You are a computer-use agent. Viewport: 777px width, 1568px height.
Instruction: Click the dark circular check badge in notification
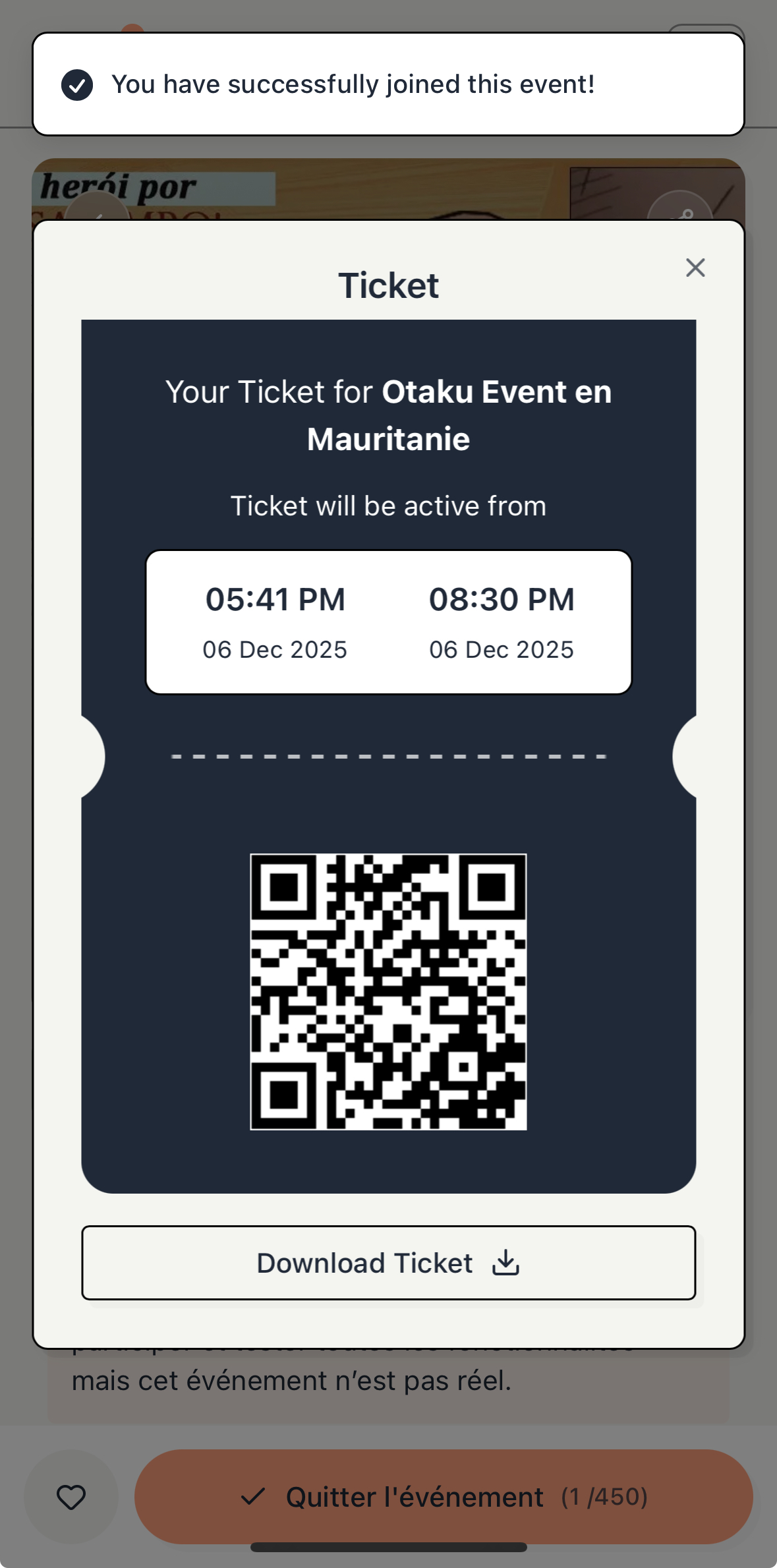pos(77,84)
